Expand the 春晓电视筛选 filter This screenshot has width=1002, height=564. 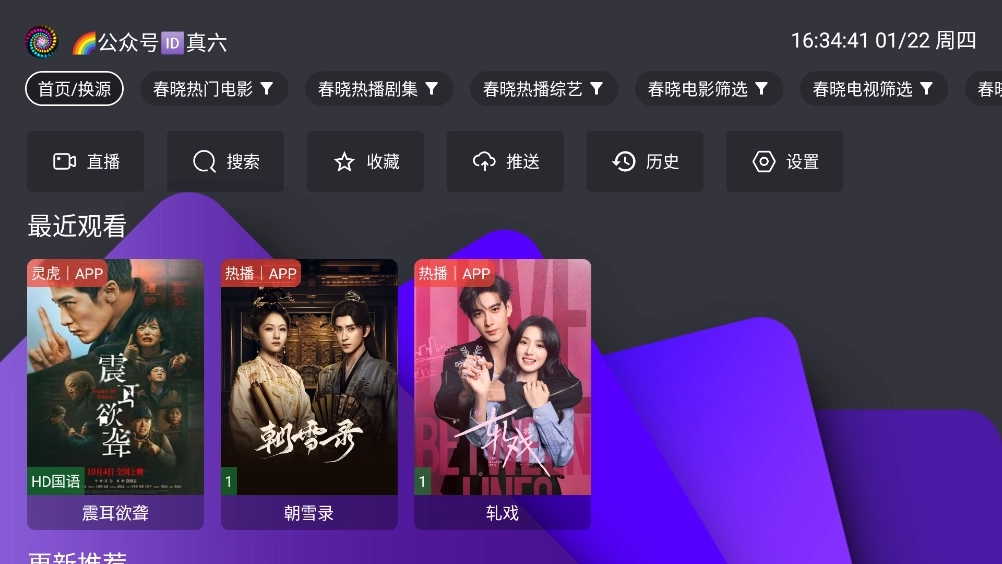(873, 89)
